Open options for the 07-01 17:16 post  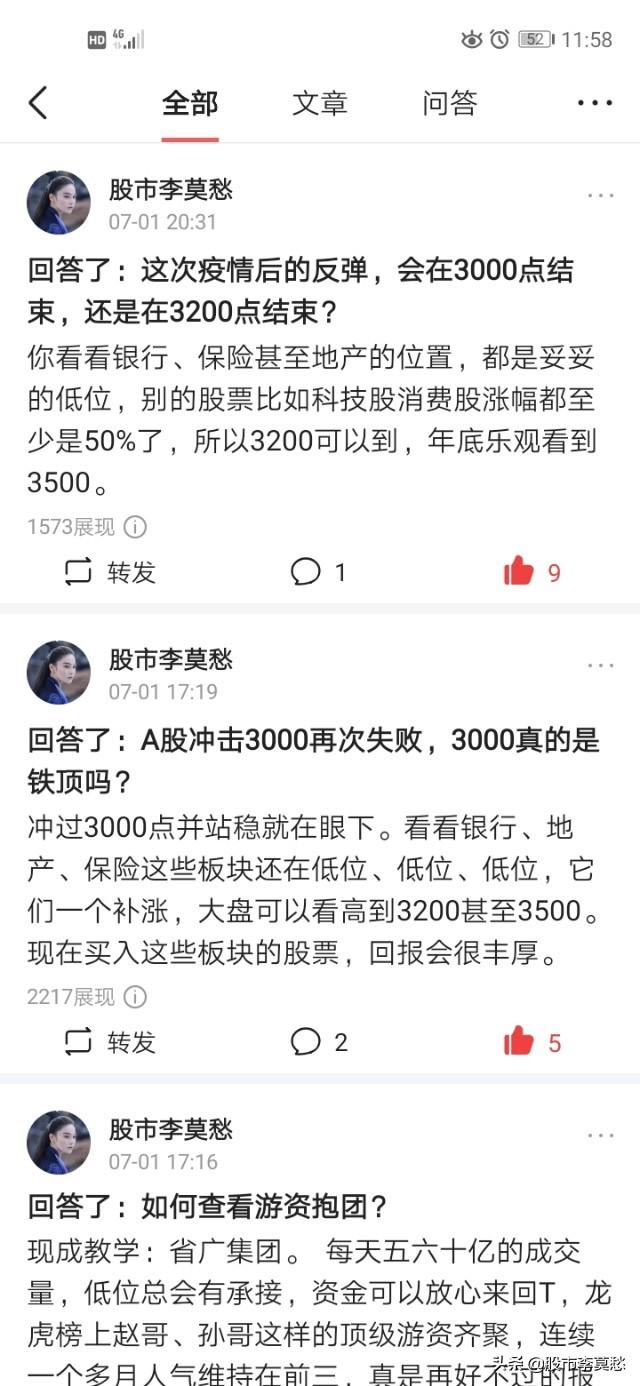tap(601, 1136)
